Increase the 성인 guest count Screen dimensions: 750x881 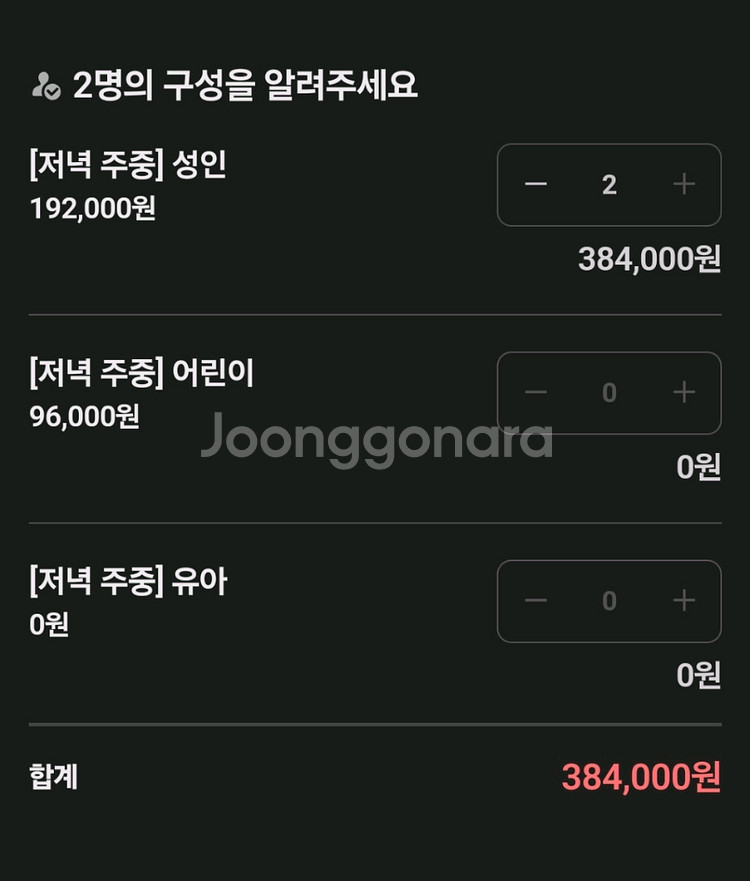[684, 185]
